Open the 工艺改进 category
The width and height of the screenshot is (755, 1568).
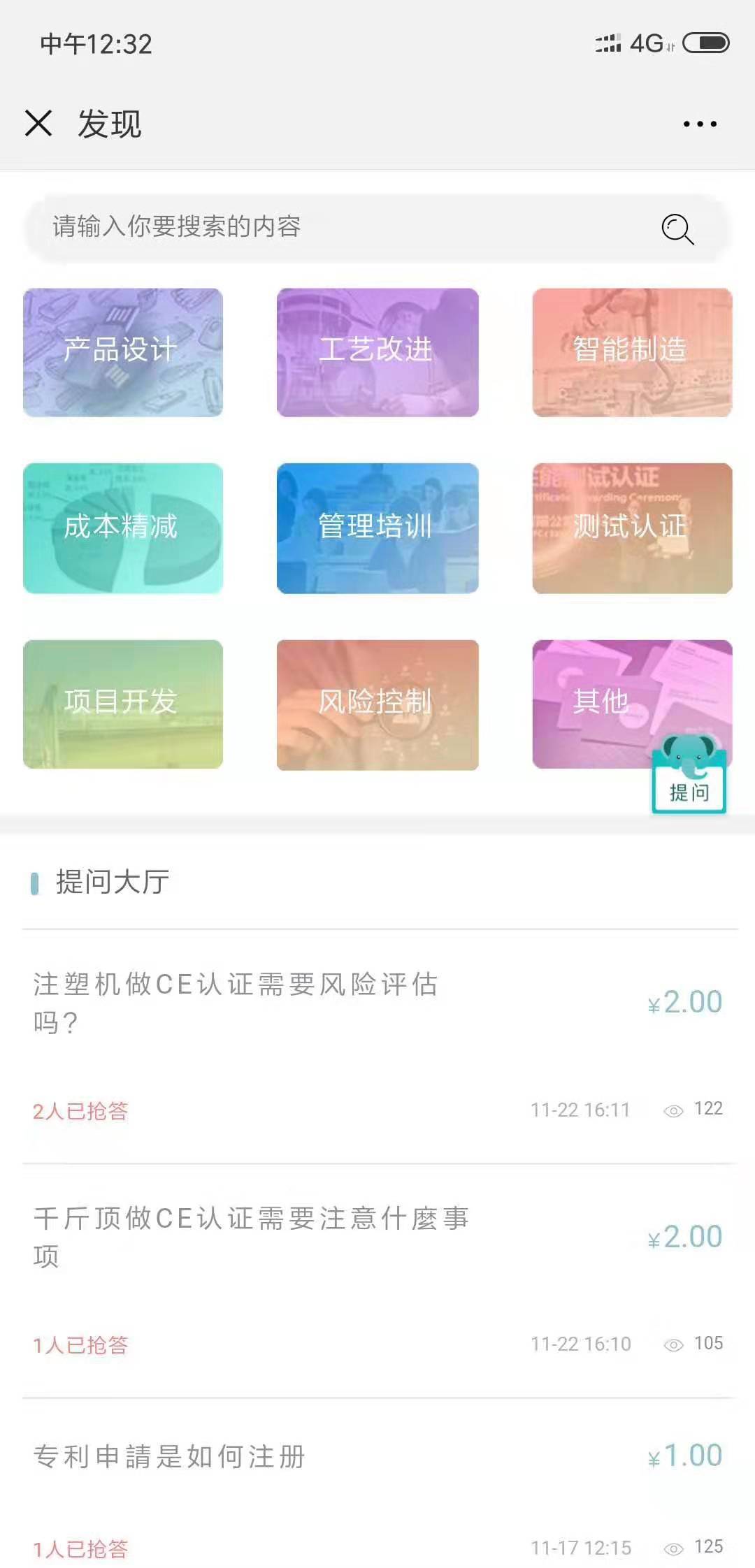pyautogui.click(x=377, y=352)
